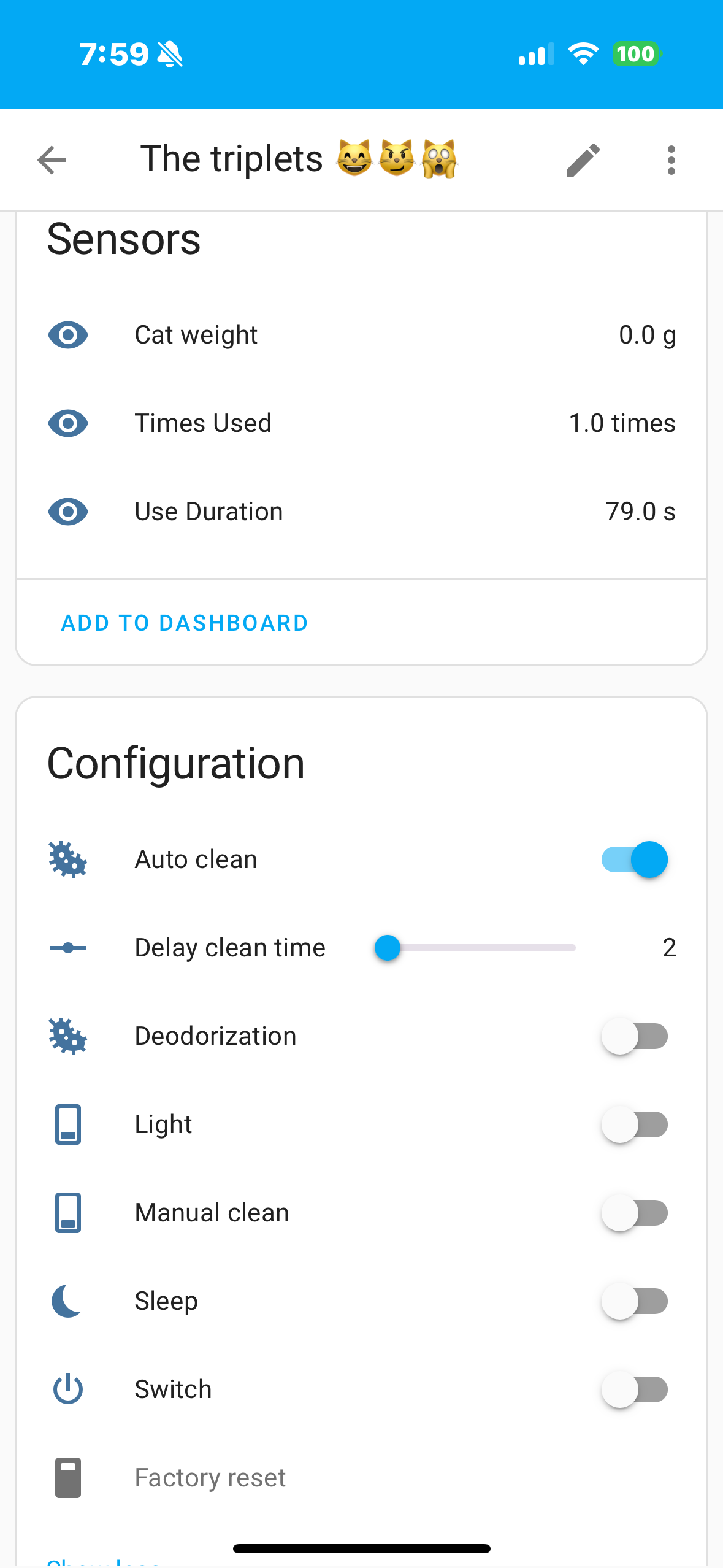Viewport: 723px width, 1568px height.
Task: Turn off the Auto clean switch
Action: (635, 859)
